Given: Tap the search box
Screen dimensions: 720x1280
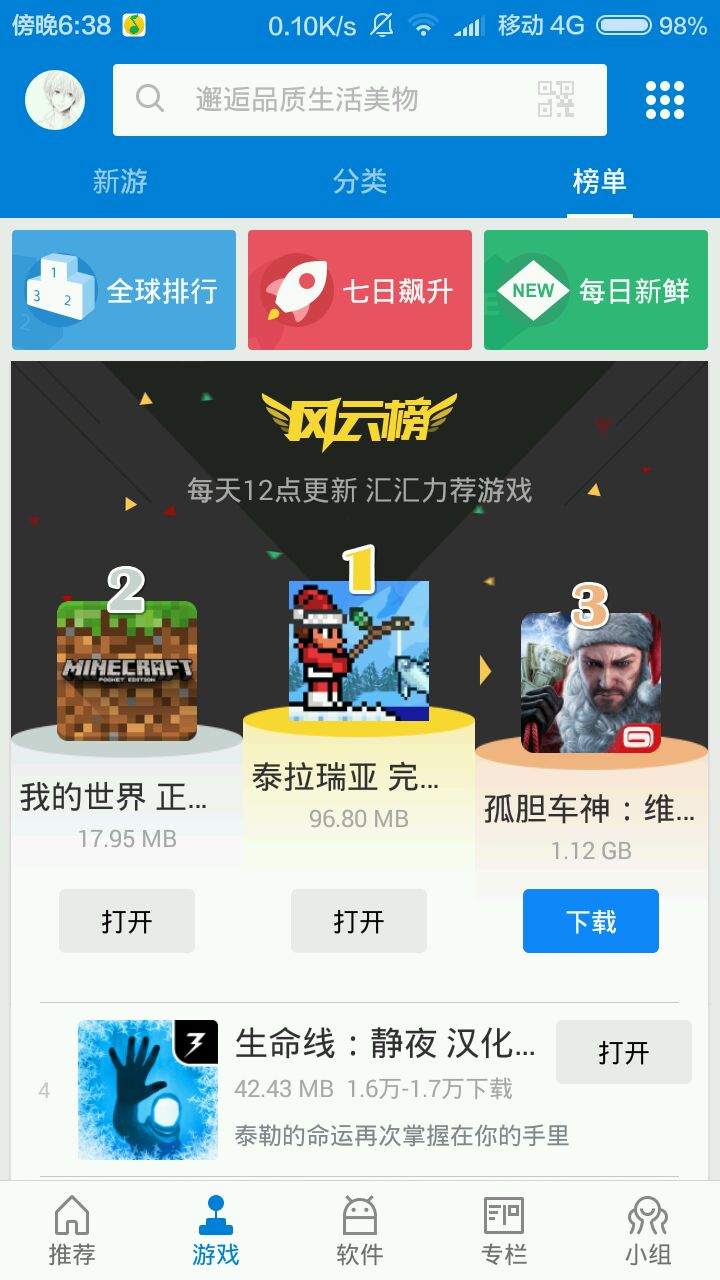Looking at the screenshot, I should coord(330,100).
